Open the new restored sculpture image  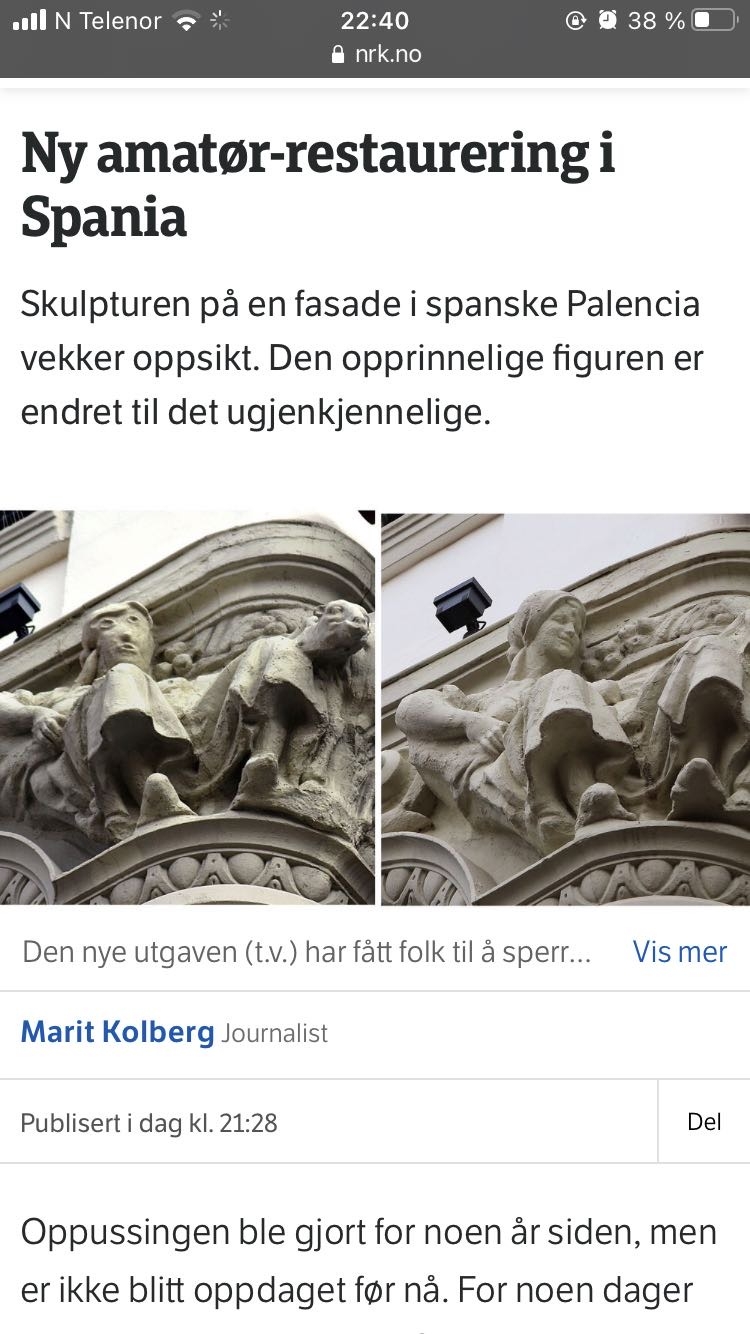[187, 708]
